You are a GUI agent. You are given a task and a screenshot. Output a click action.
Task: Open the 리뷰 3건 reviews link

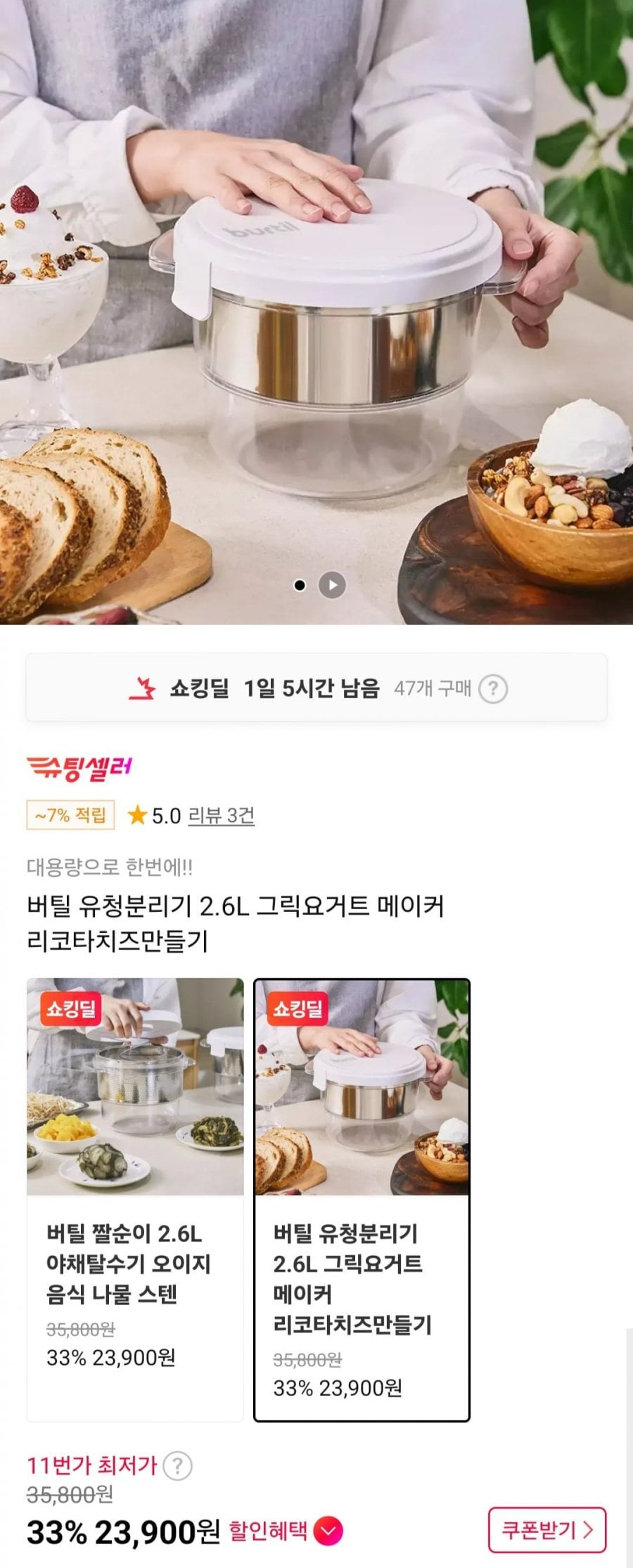tap(221, 816)
